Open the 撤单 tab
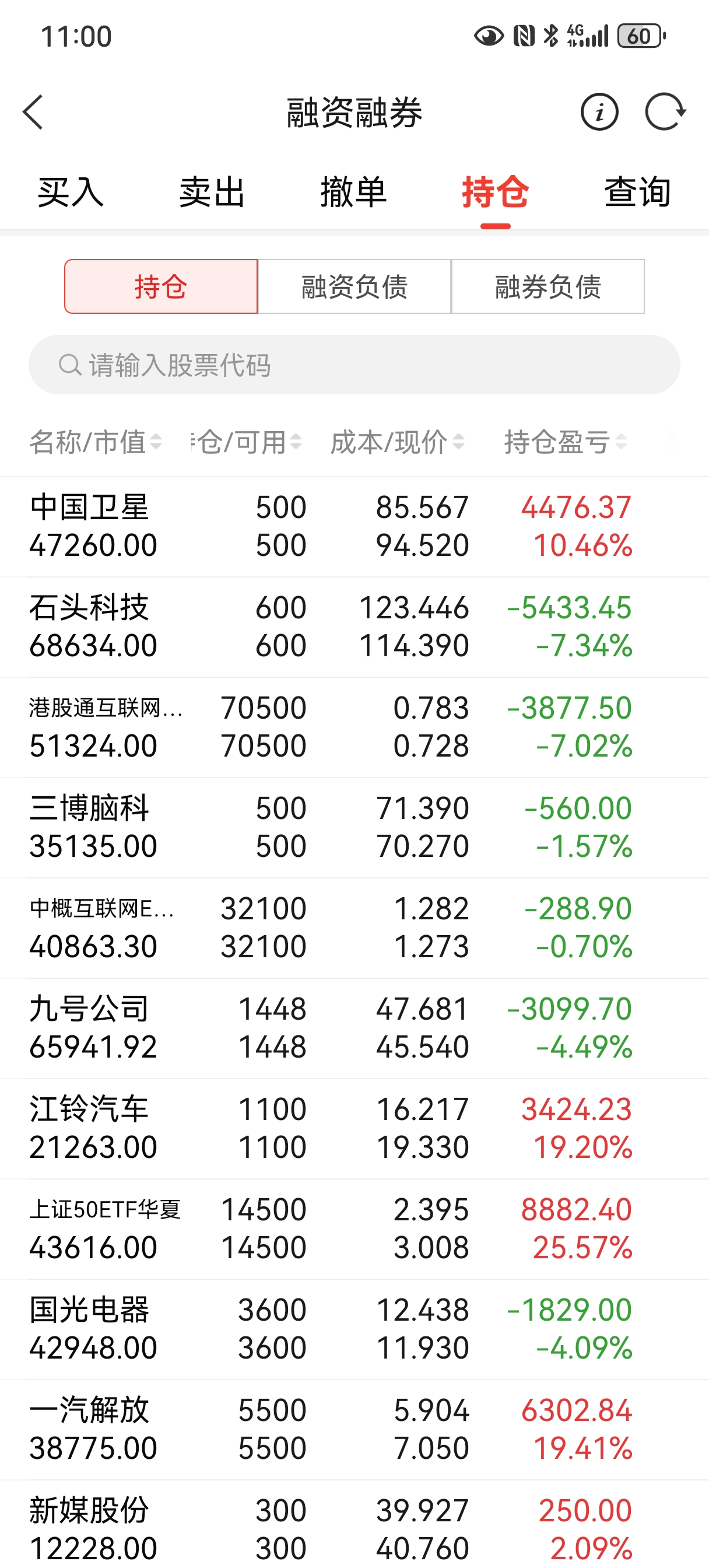The width and height of the screenshot is (709, 1568). click(353, 192)
